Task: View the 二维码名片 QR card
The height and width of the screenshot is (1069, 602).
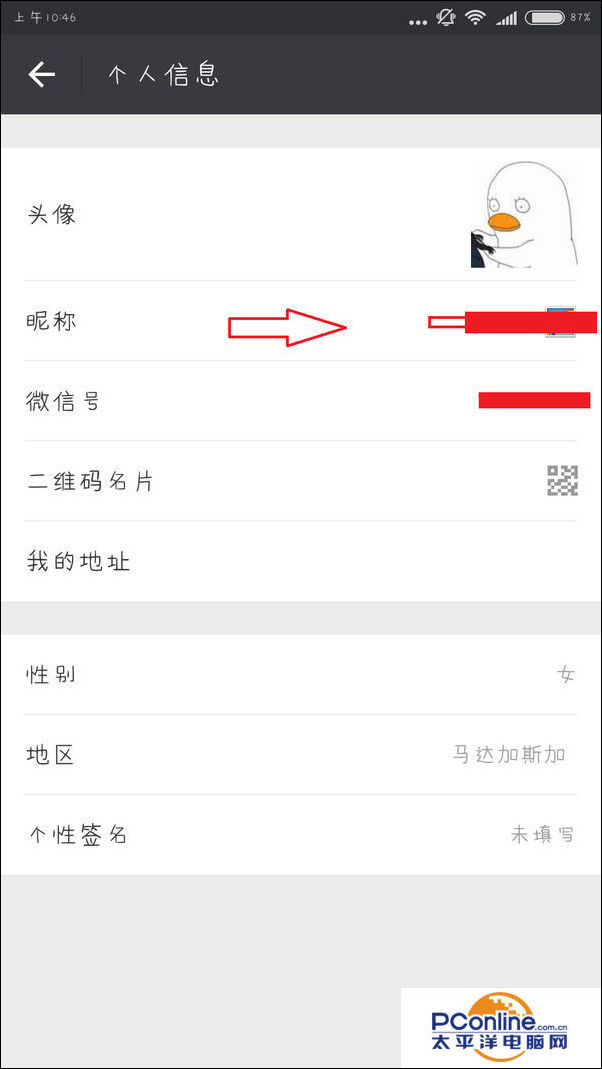Action: (300, 481)
